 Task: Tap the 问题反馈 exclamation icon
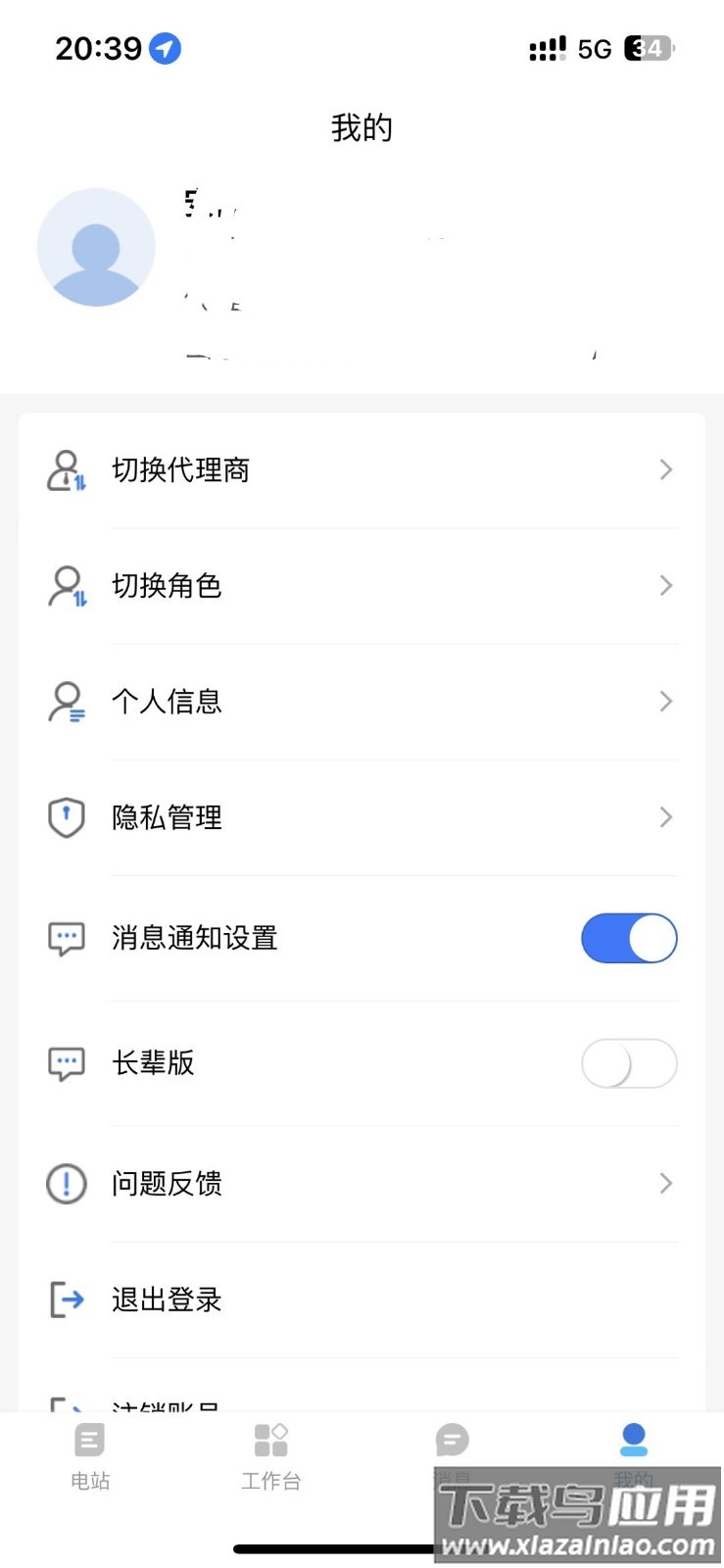click(x=66, y=1183)
